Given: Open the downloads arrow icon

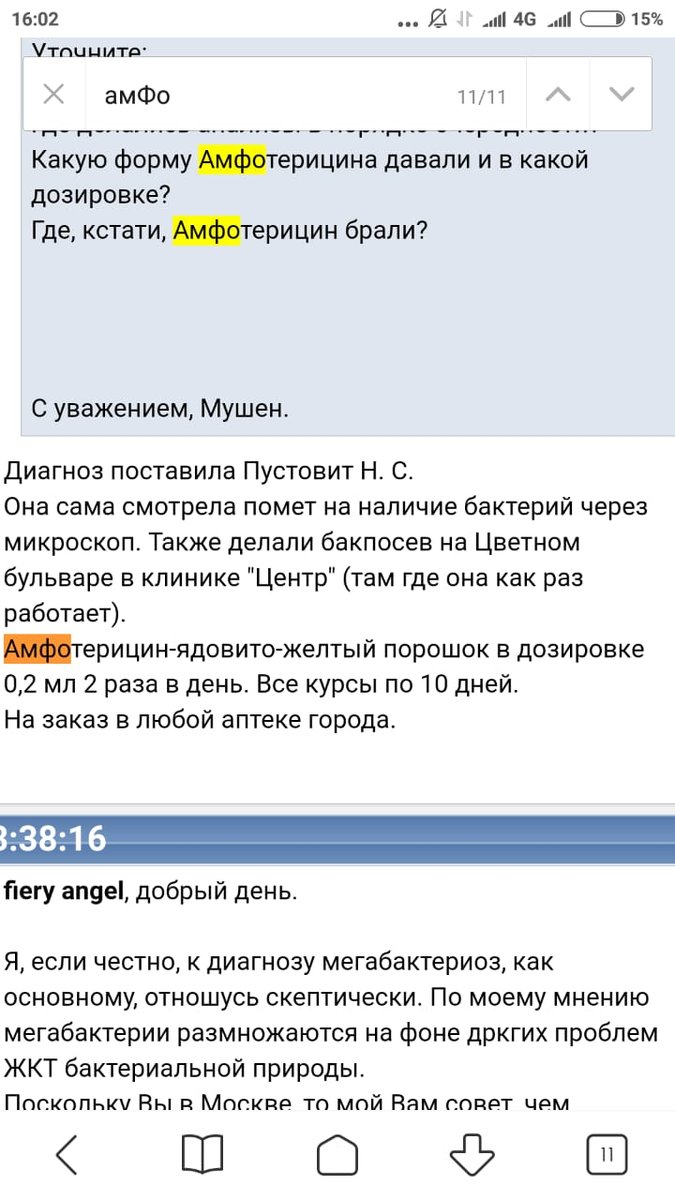Looking at the screenshot, I should [472, 1155].
